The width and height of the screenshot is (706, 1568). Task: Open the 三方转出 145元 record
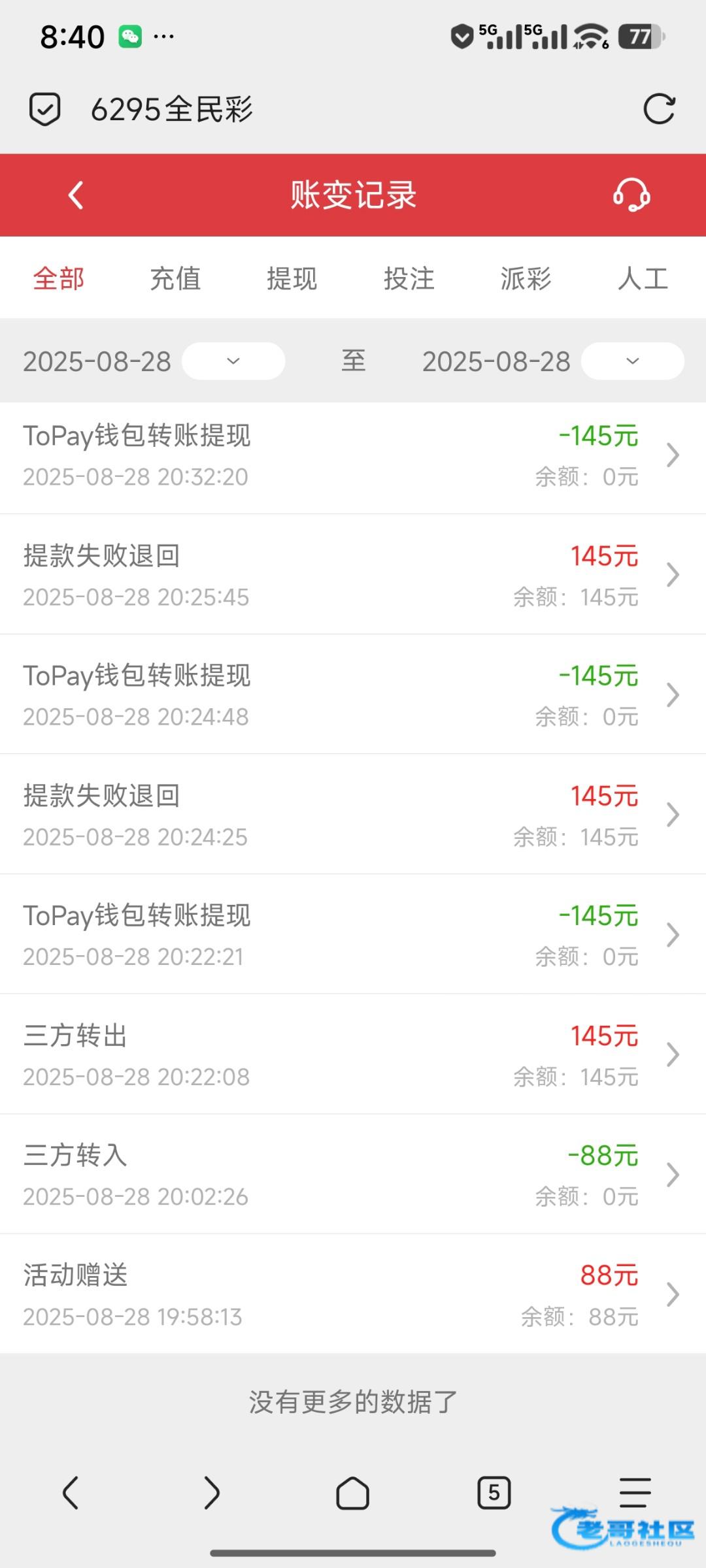point(353,1055)
